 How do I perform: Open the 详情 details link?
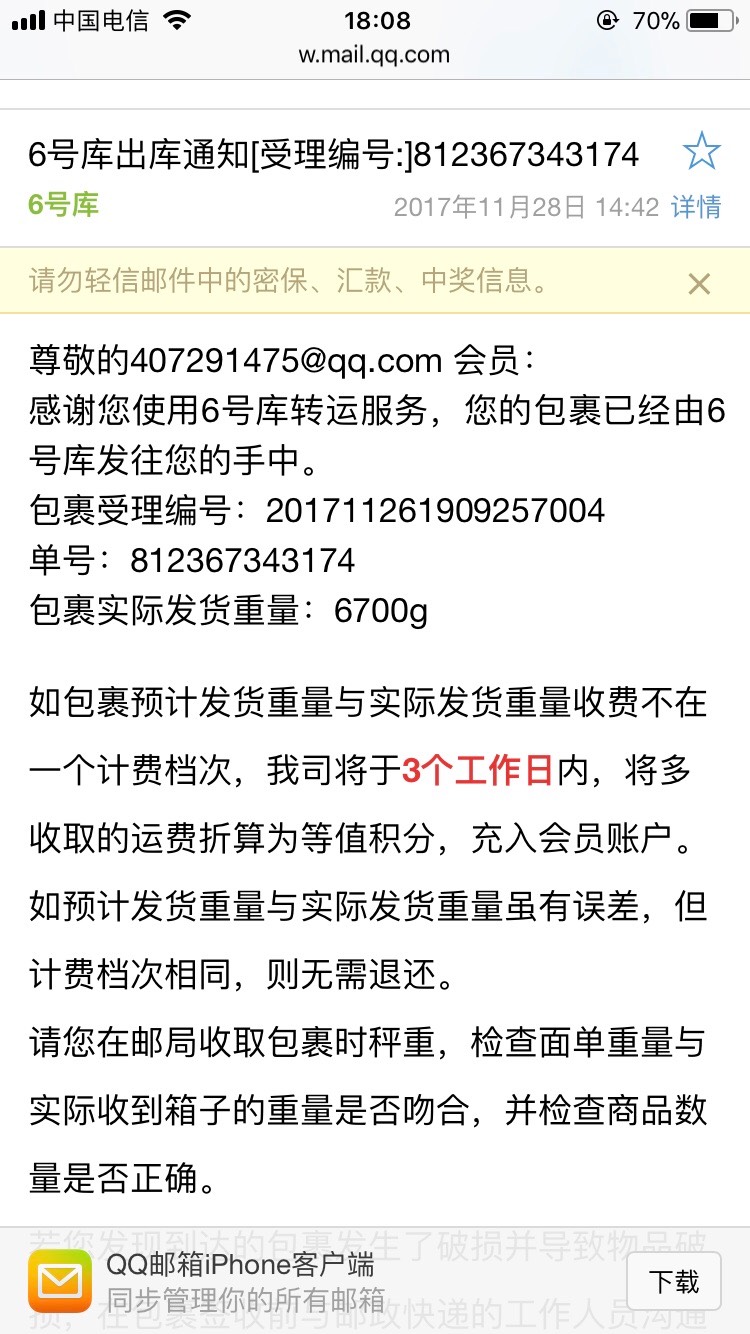(696, 207)
